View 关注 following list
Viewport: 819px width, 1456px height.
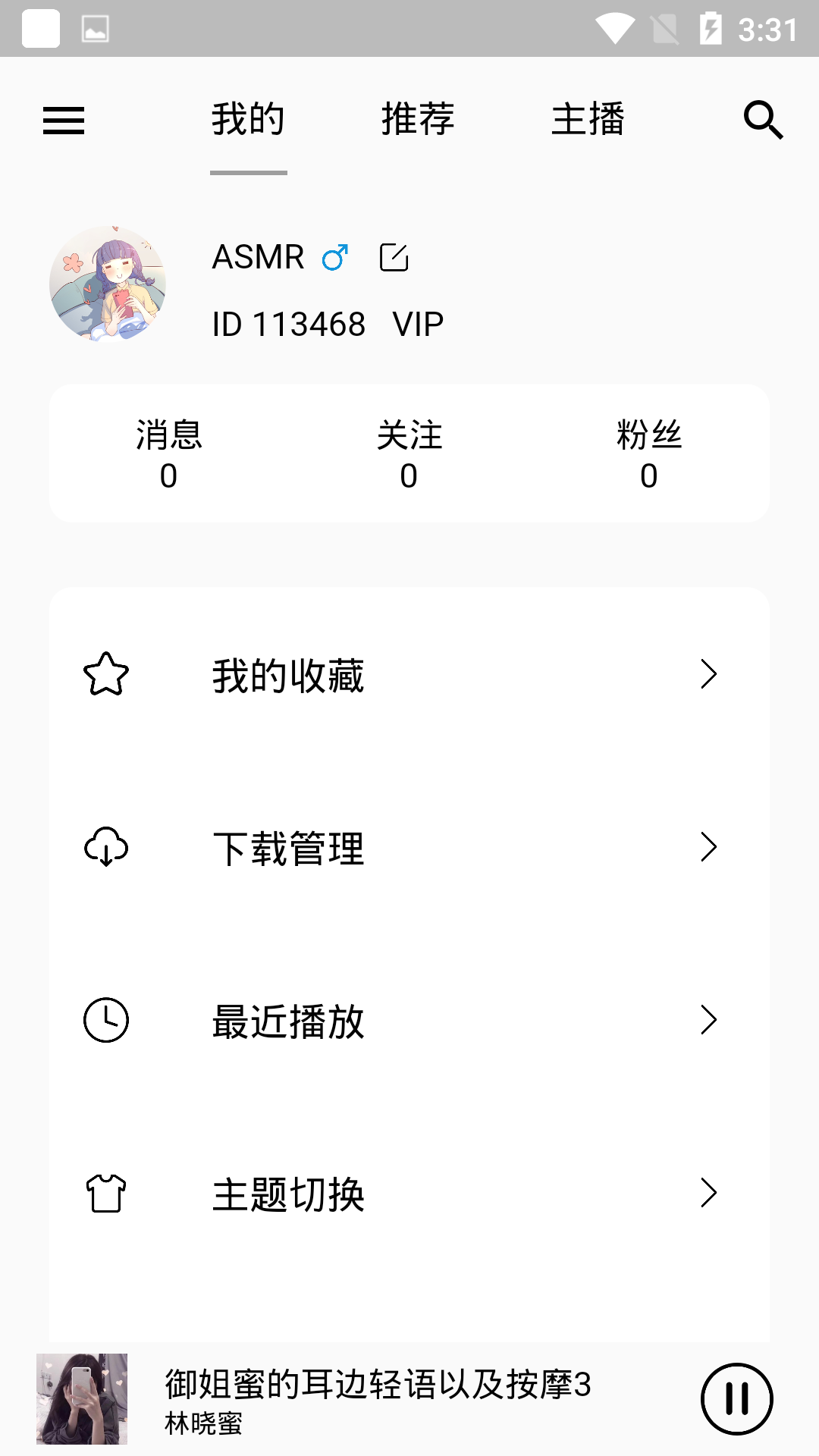pos(409,453)
